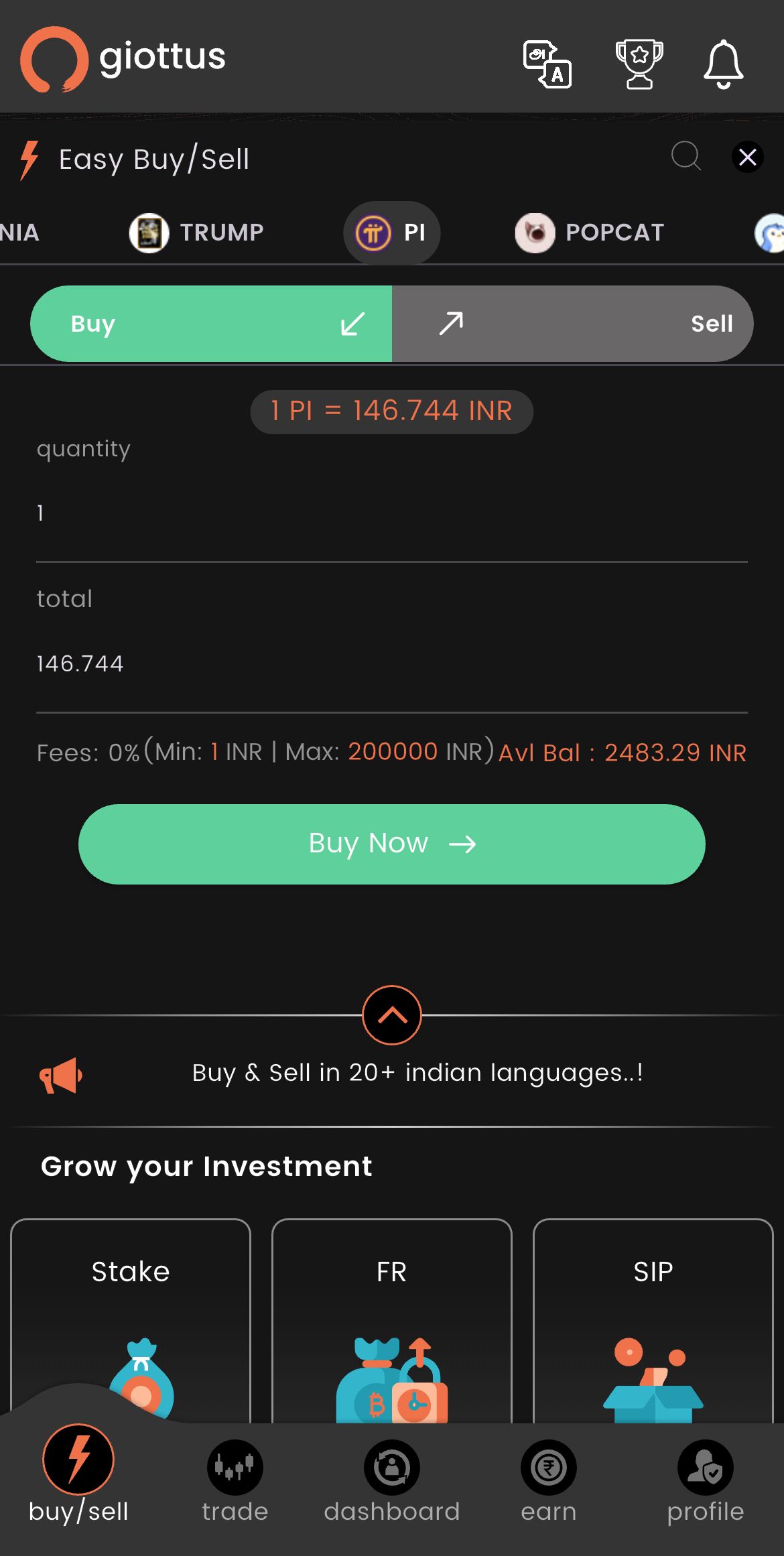Edit the total amount field

tap(392, 664)
